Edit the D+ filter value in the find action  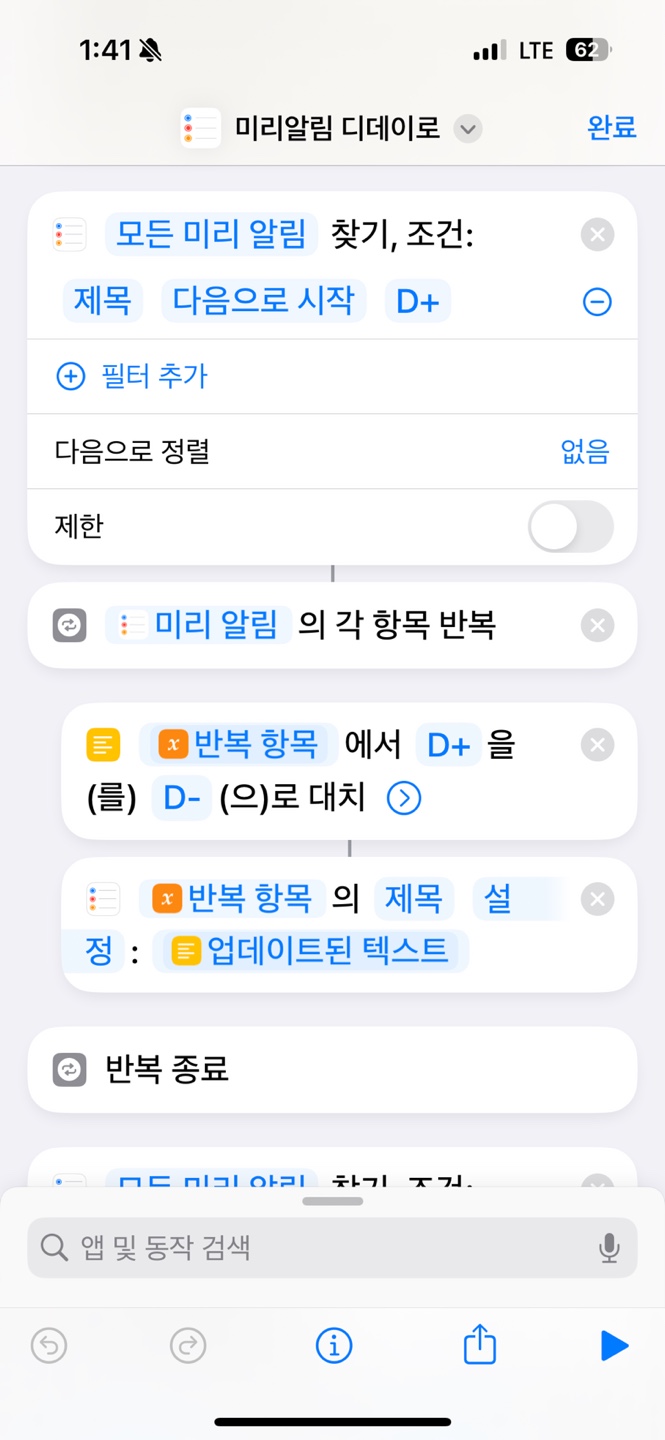[x=417, y=301]
